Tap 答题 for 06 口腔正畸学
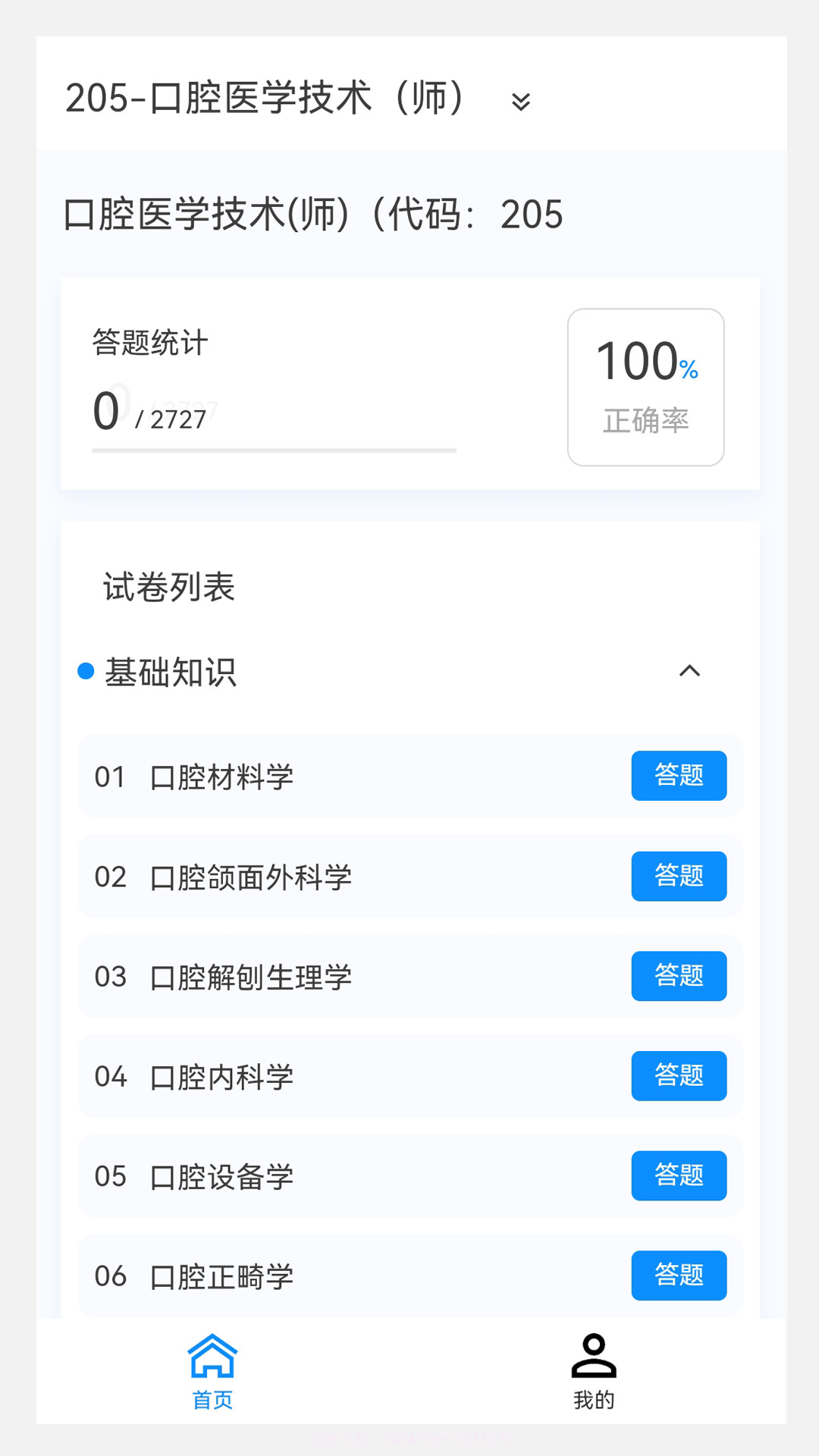This screenshot has width=819, height=1456. click(x=679, y=1276)
